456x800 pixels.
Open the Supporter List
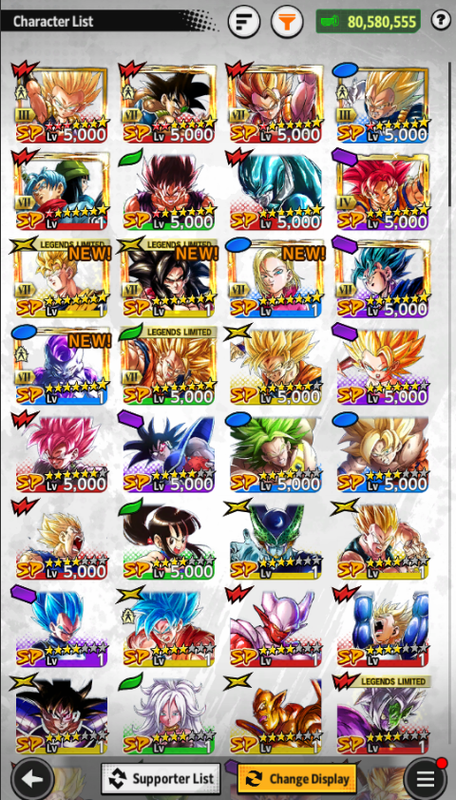click(x=161, y=779)
